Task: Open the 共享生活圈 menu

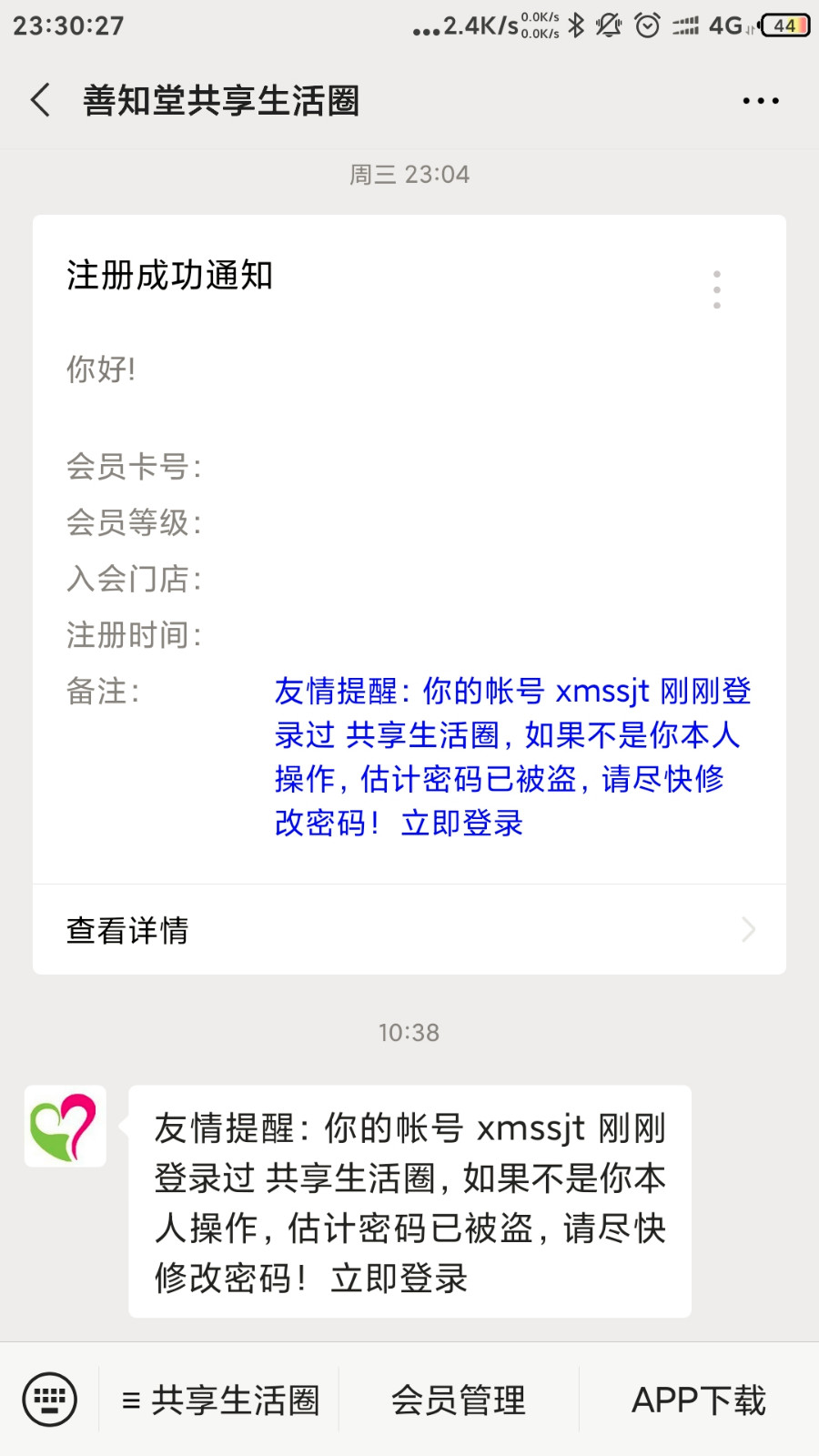Action: point(220,1400)
